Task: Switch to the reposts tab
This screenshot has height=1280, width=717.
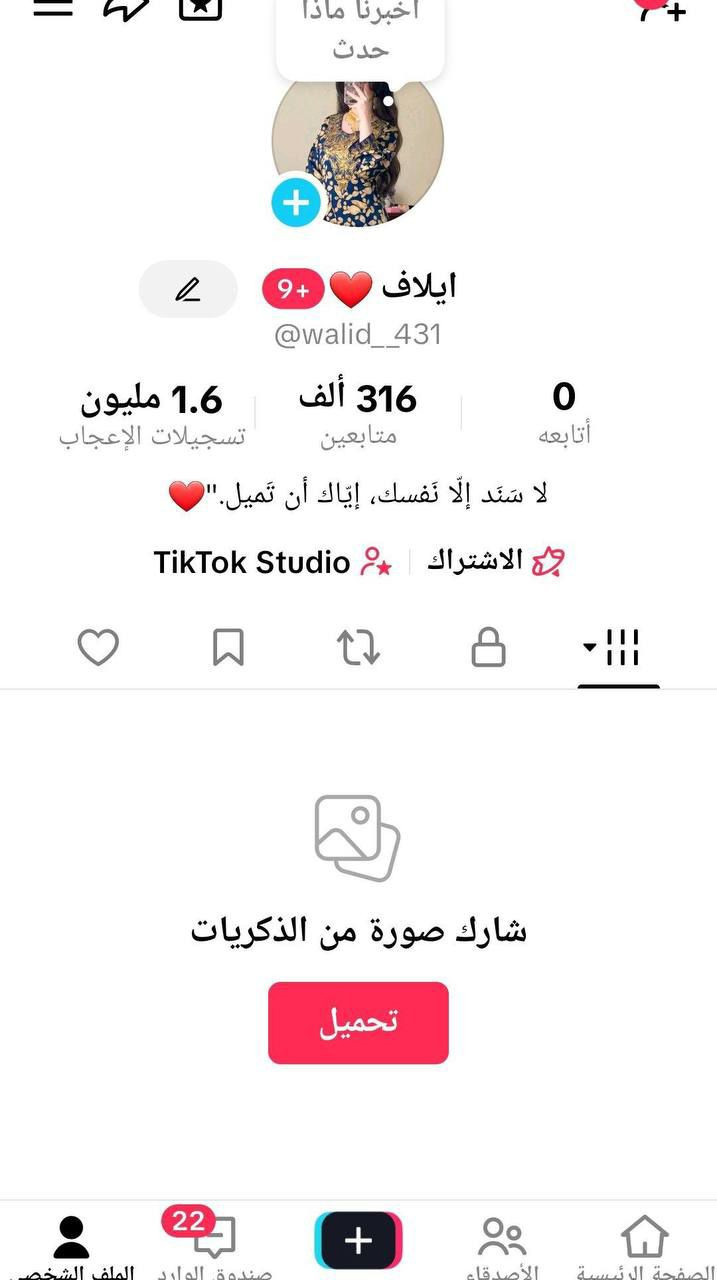Action: click(x=358, y=648)
